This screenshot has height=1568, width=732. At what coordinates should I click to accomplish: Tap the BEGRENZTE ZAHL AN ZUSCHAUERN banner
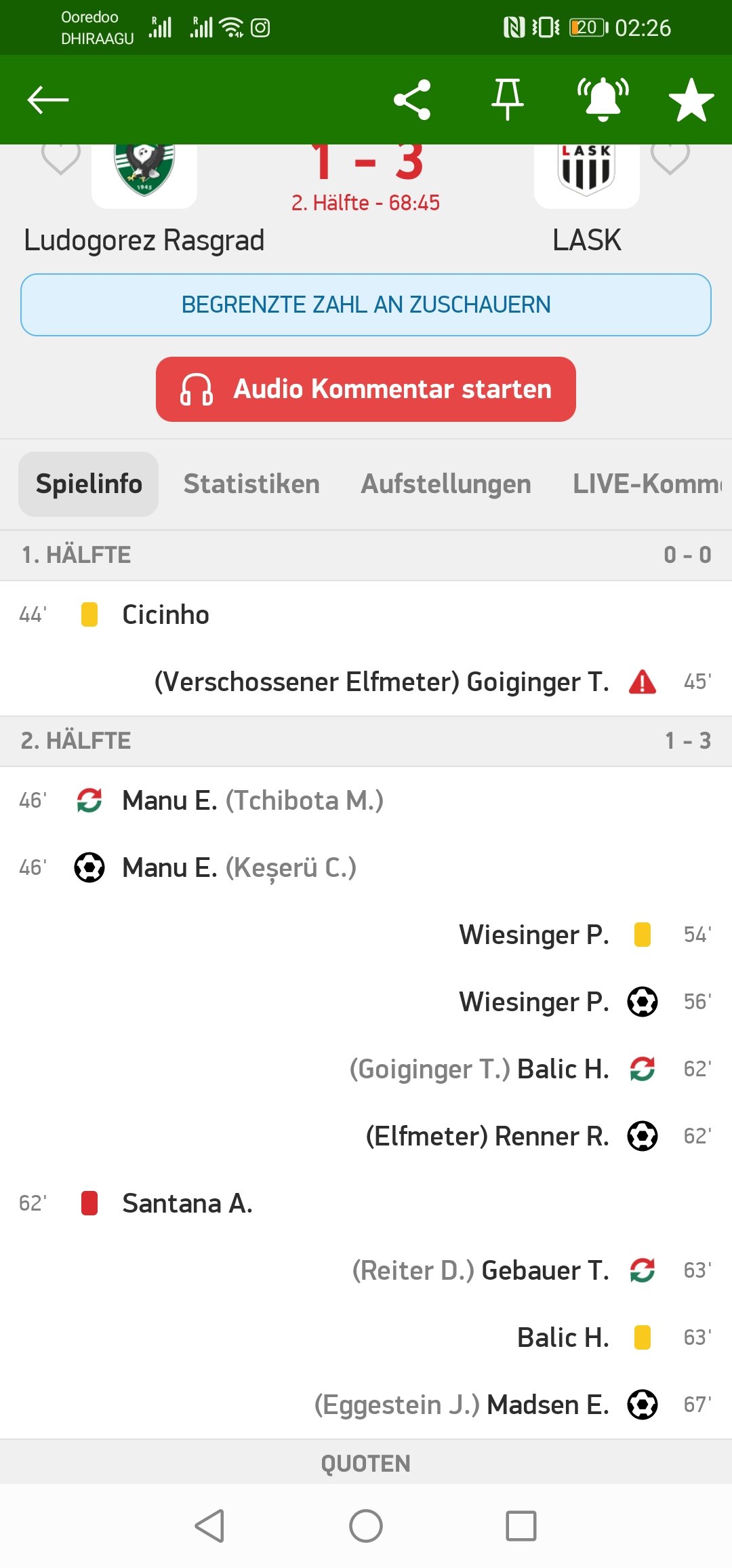click(366, 305)
